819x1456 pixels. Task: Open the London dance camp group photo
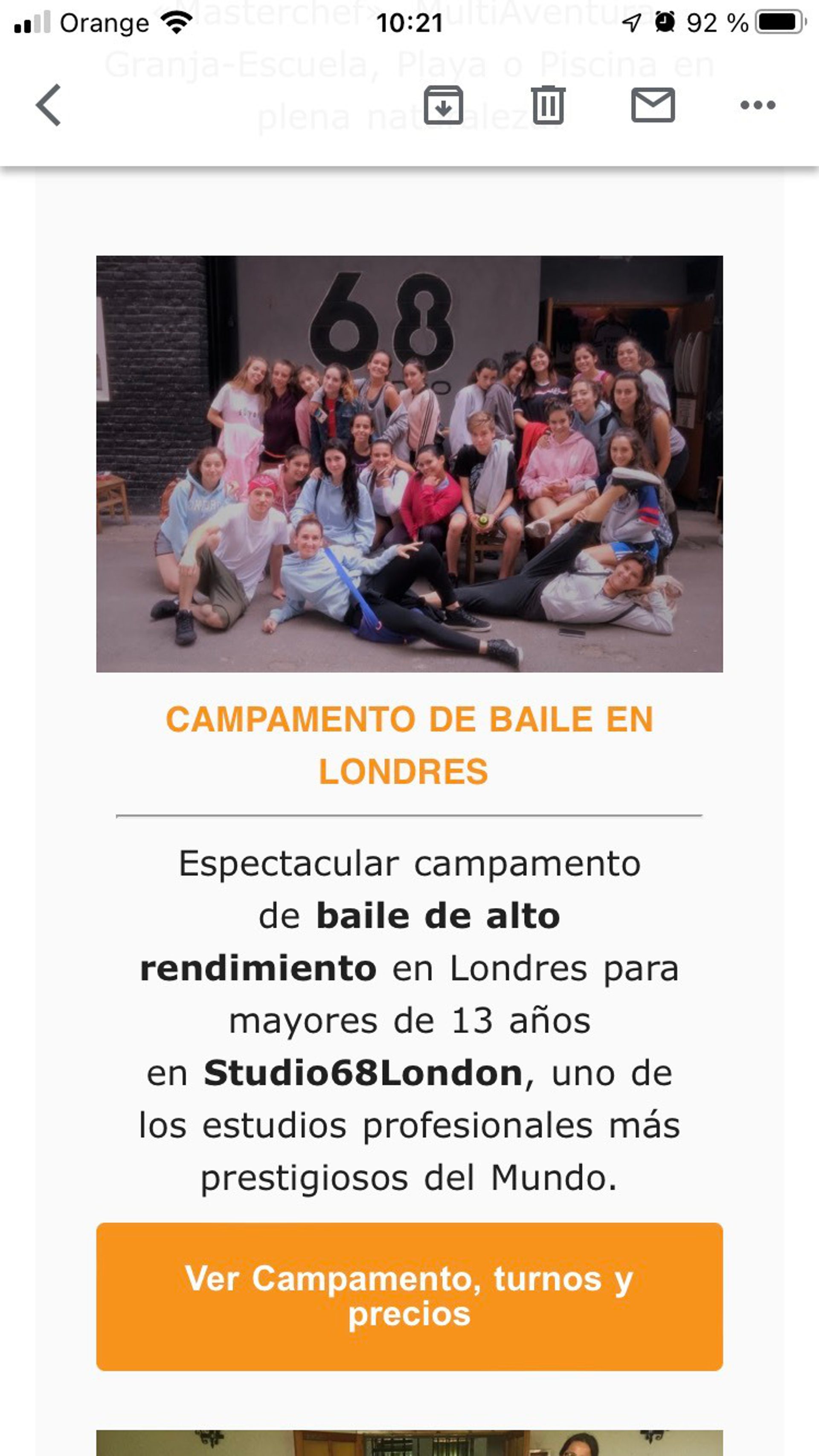click(x=409, y=463)
